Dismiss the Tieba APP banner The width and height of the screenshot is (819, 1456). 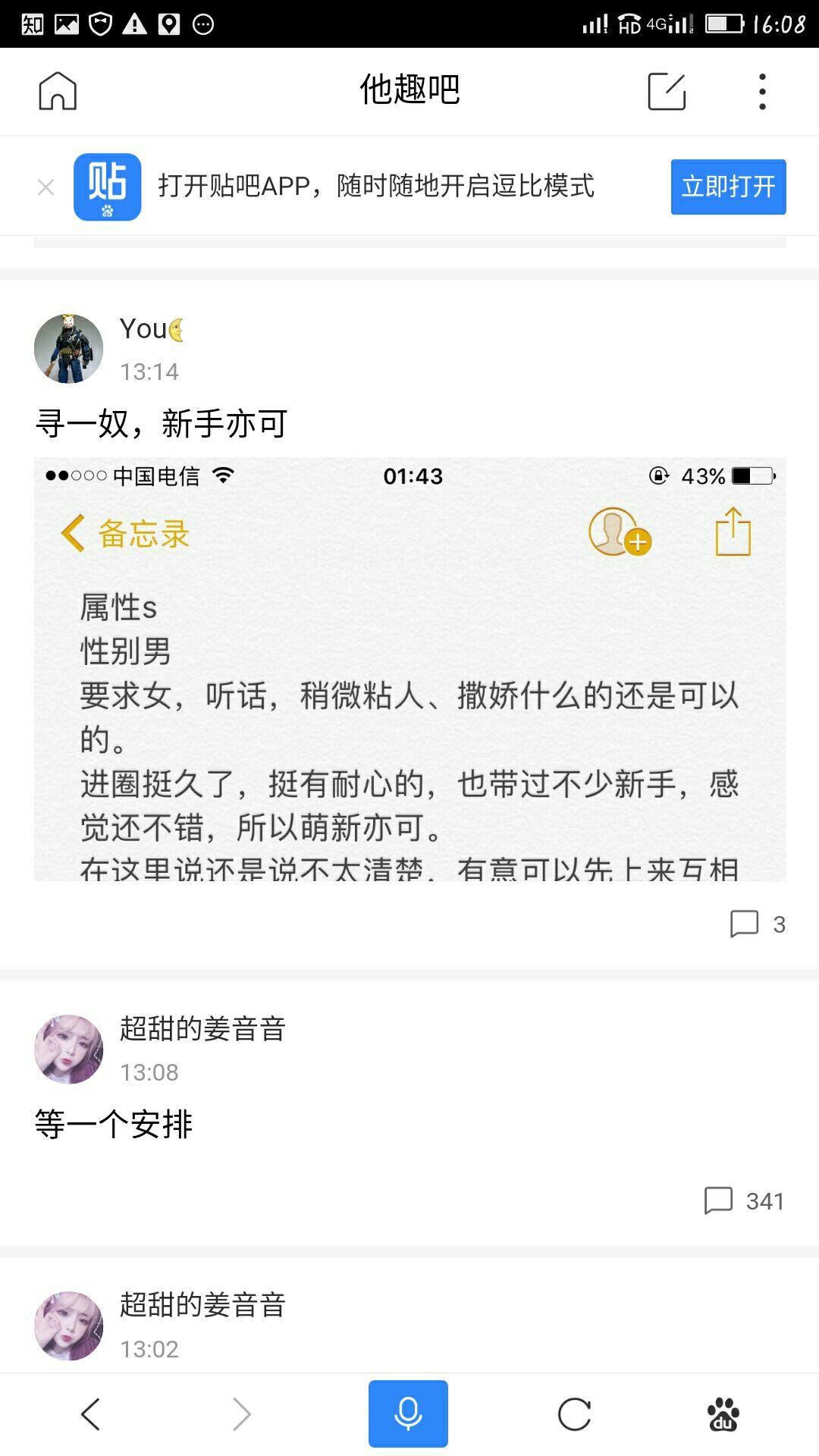pyautogui.click(x=45, y=187)
